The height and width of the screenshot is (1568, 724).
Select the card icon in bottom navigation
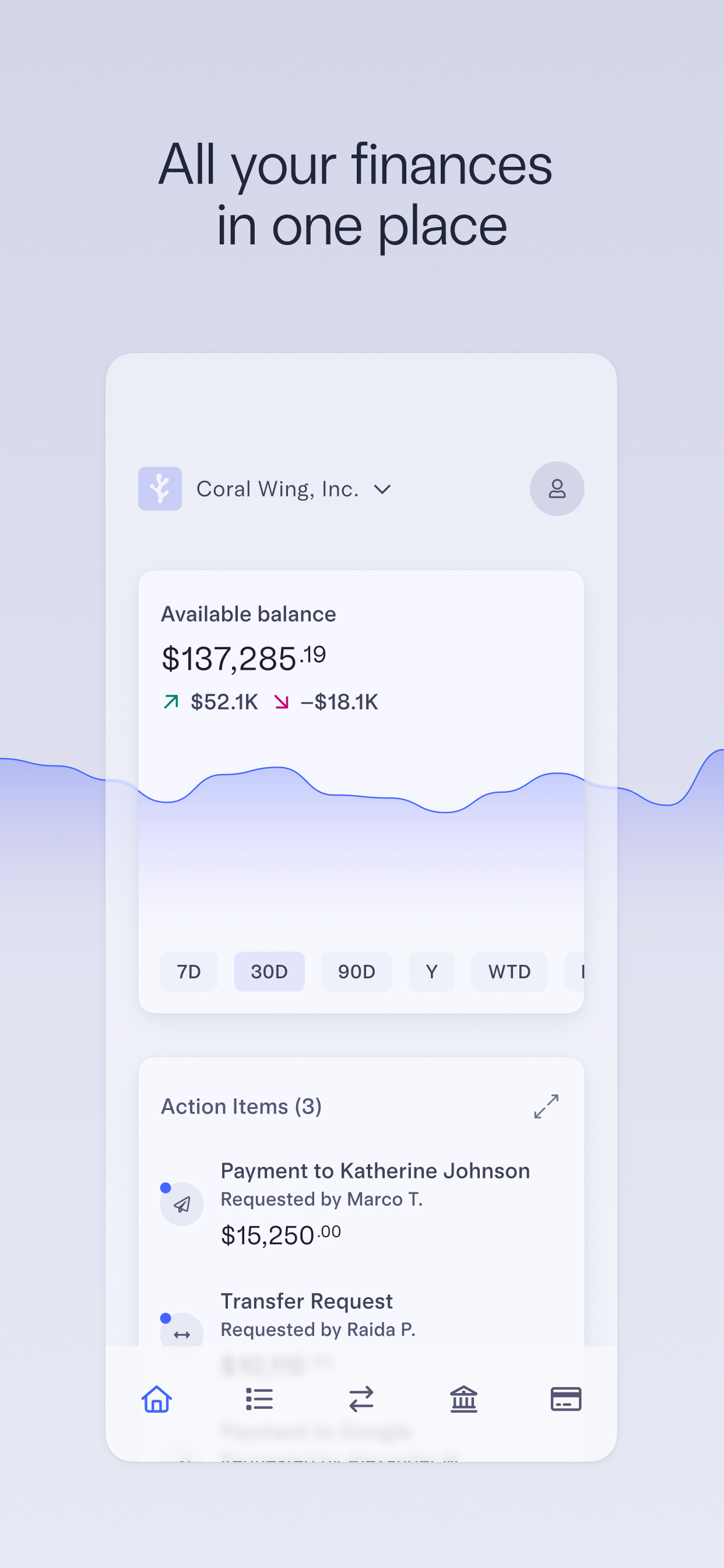566,1399
